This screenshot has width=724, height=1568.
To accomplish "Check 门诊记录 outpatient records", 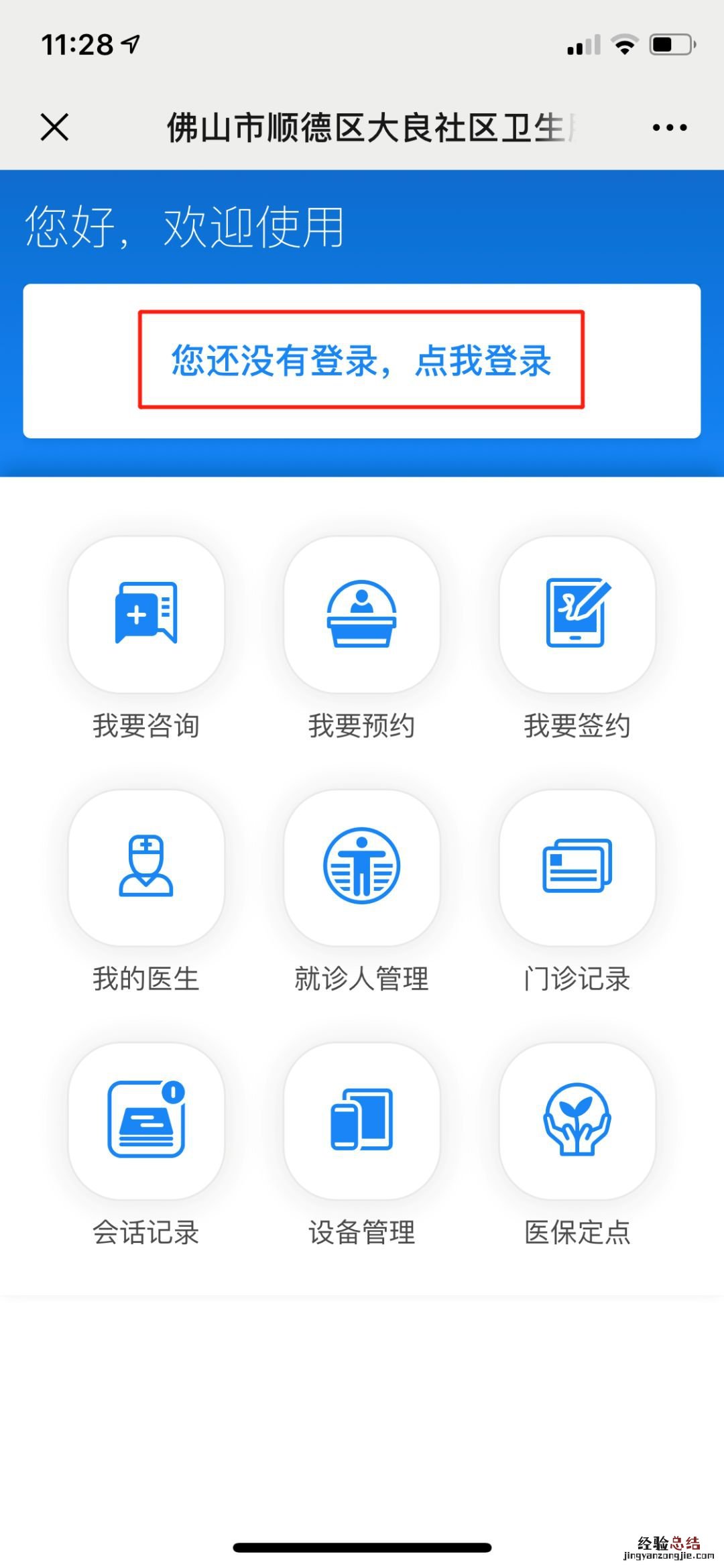I will [x=577, y=867].
